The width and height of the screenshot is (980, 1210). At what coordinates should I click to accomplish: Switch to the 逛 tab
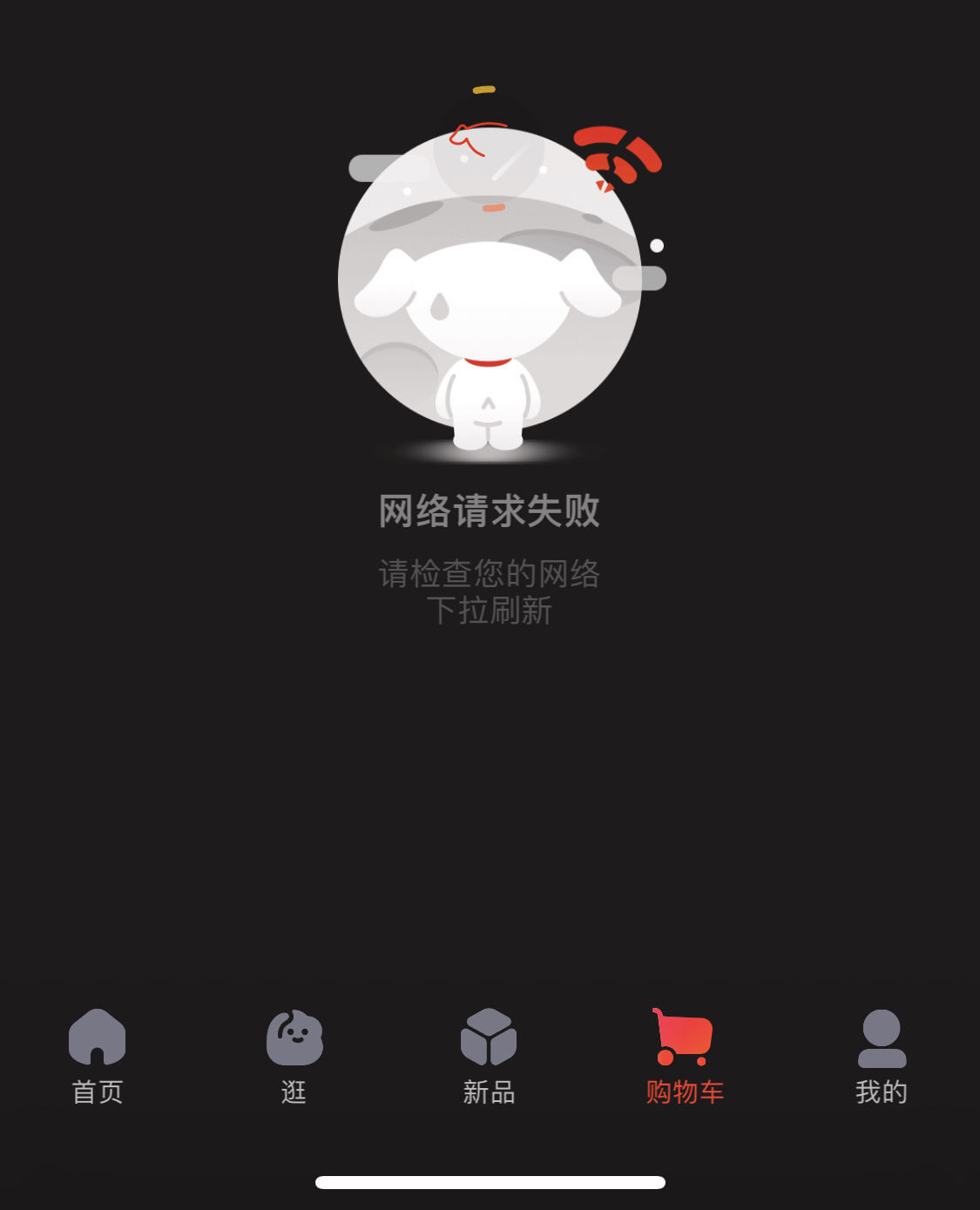(x=294, y=1055)
